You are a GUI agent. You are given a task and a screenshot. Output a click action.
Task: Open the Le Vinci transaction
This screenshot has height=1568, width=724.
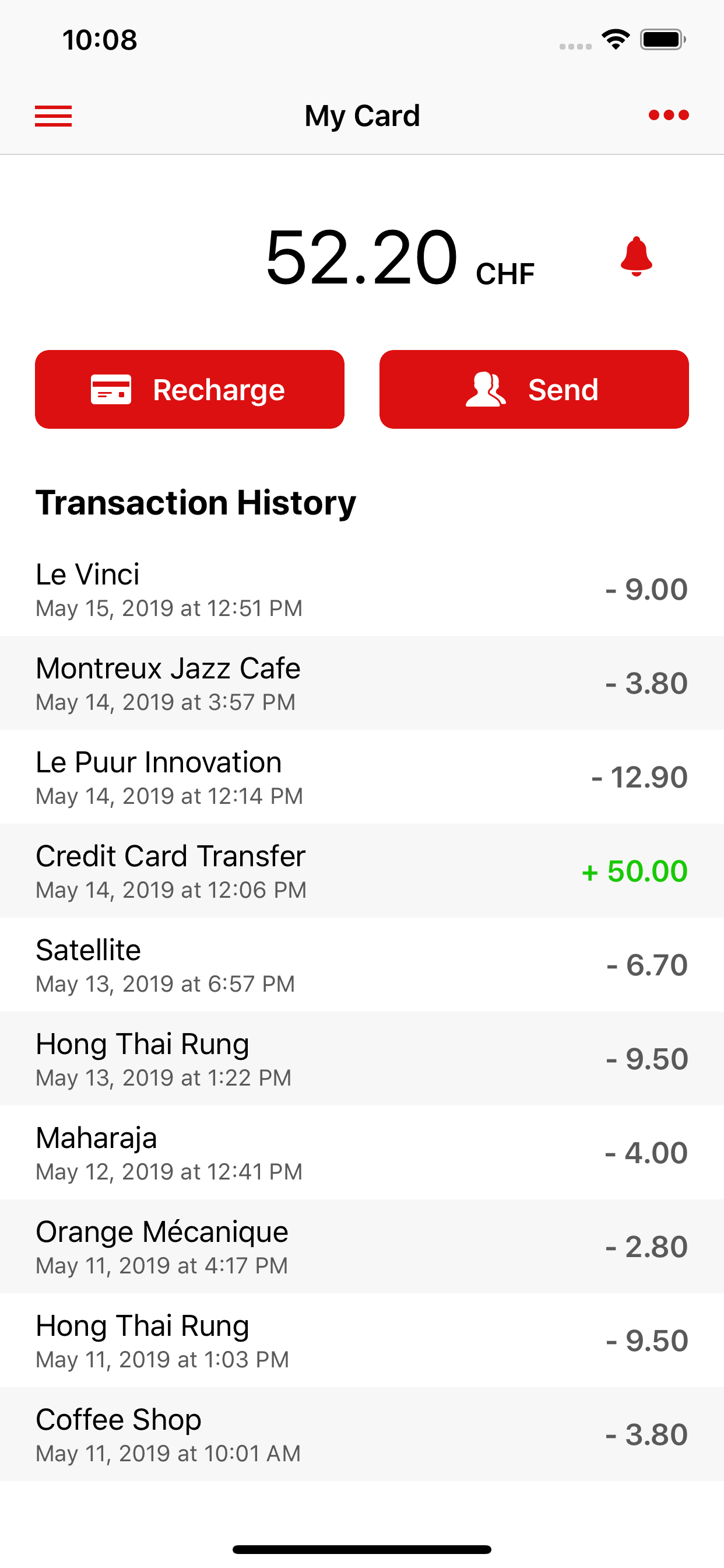coord(362,589)
